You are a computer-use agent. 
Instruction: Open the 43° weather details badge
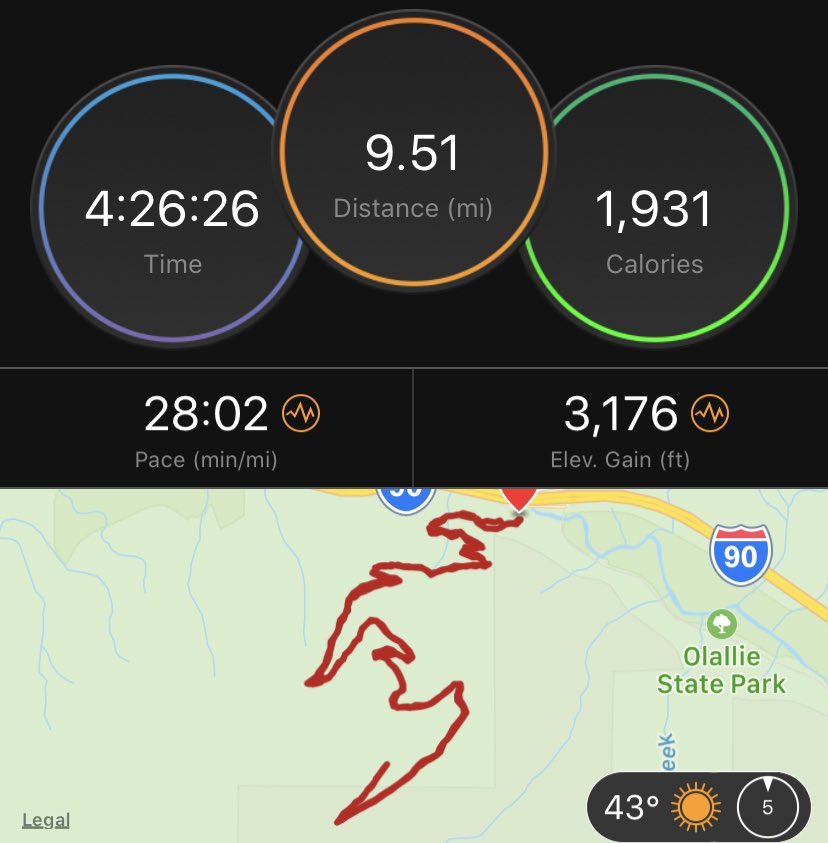pyautogui.click(x=660, y=806)
